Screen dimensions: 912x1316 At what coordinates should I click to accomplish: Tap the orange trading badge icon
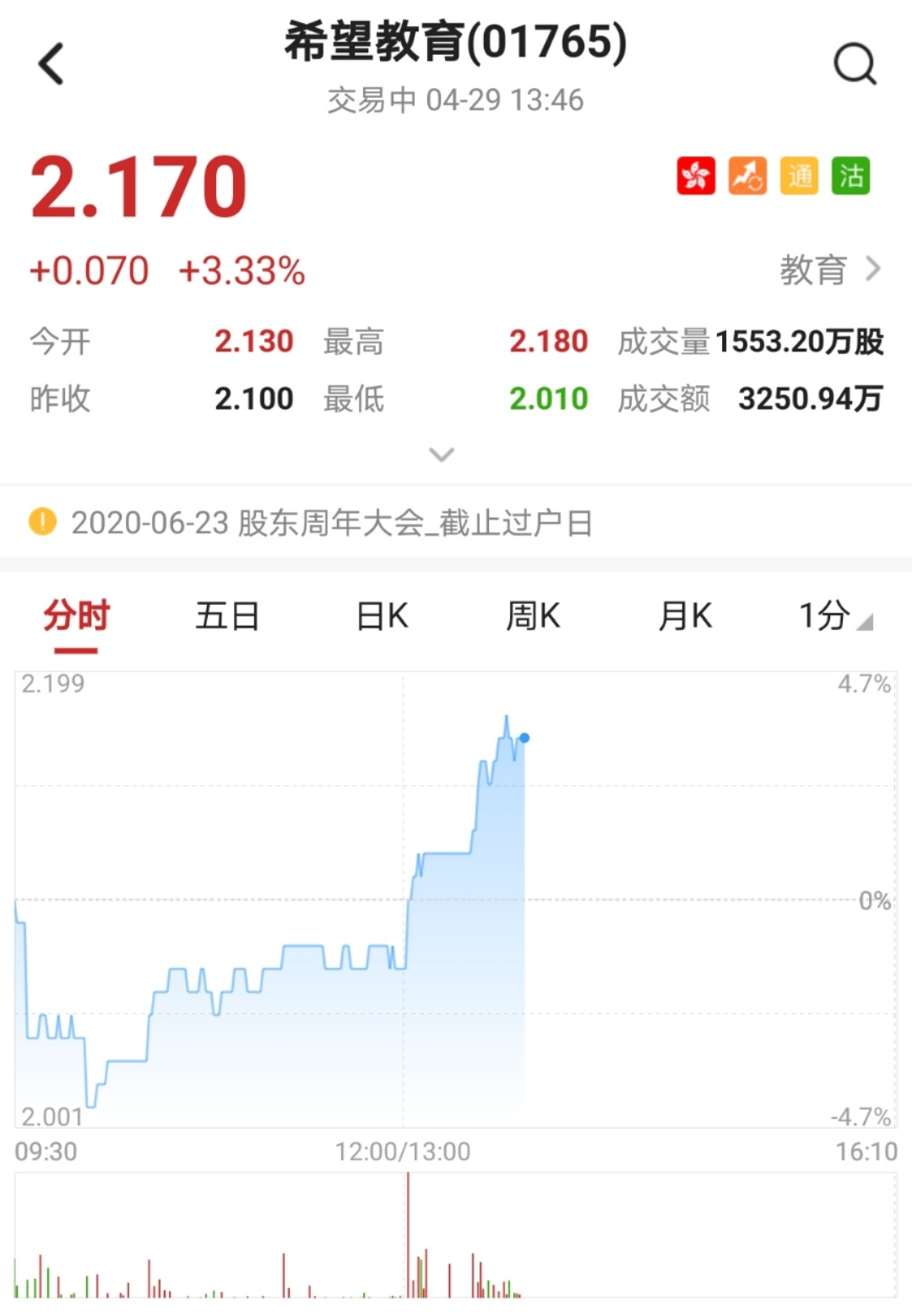tap(747, 177)
